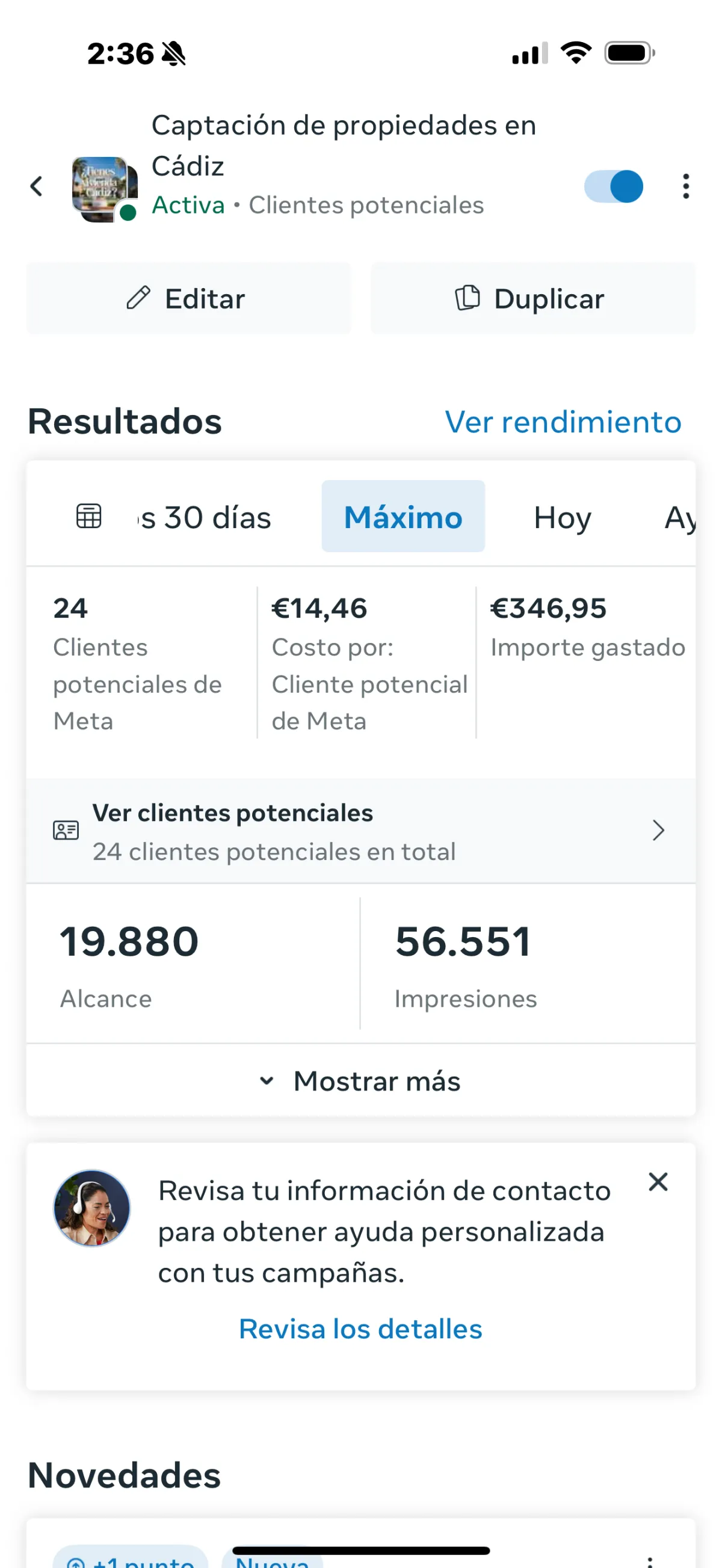Expand Mostrar más metrics

361,1081
